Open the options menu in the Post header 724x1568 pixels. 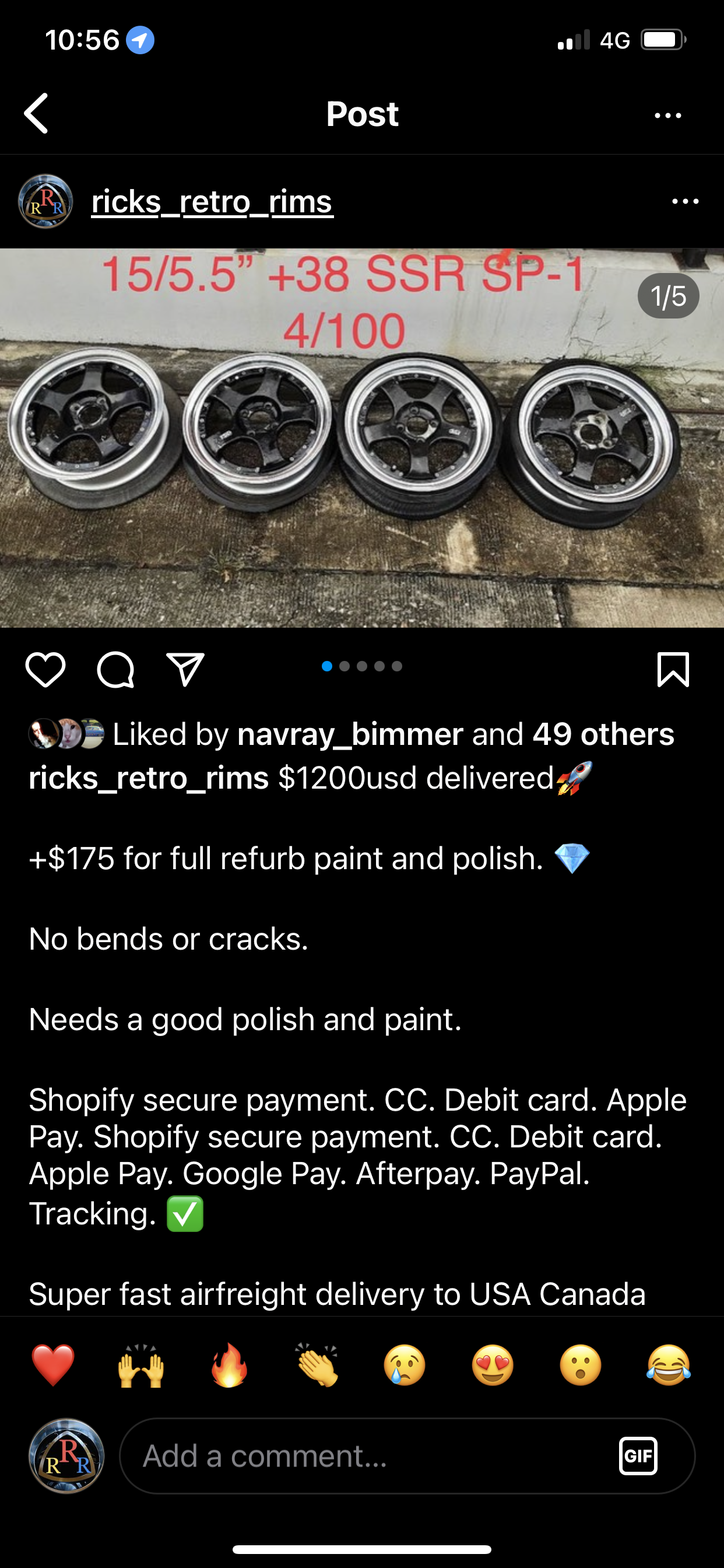pos(667,115)
